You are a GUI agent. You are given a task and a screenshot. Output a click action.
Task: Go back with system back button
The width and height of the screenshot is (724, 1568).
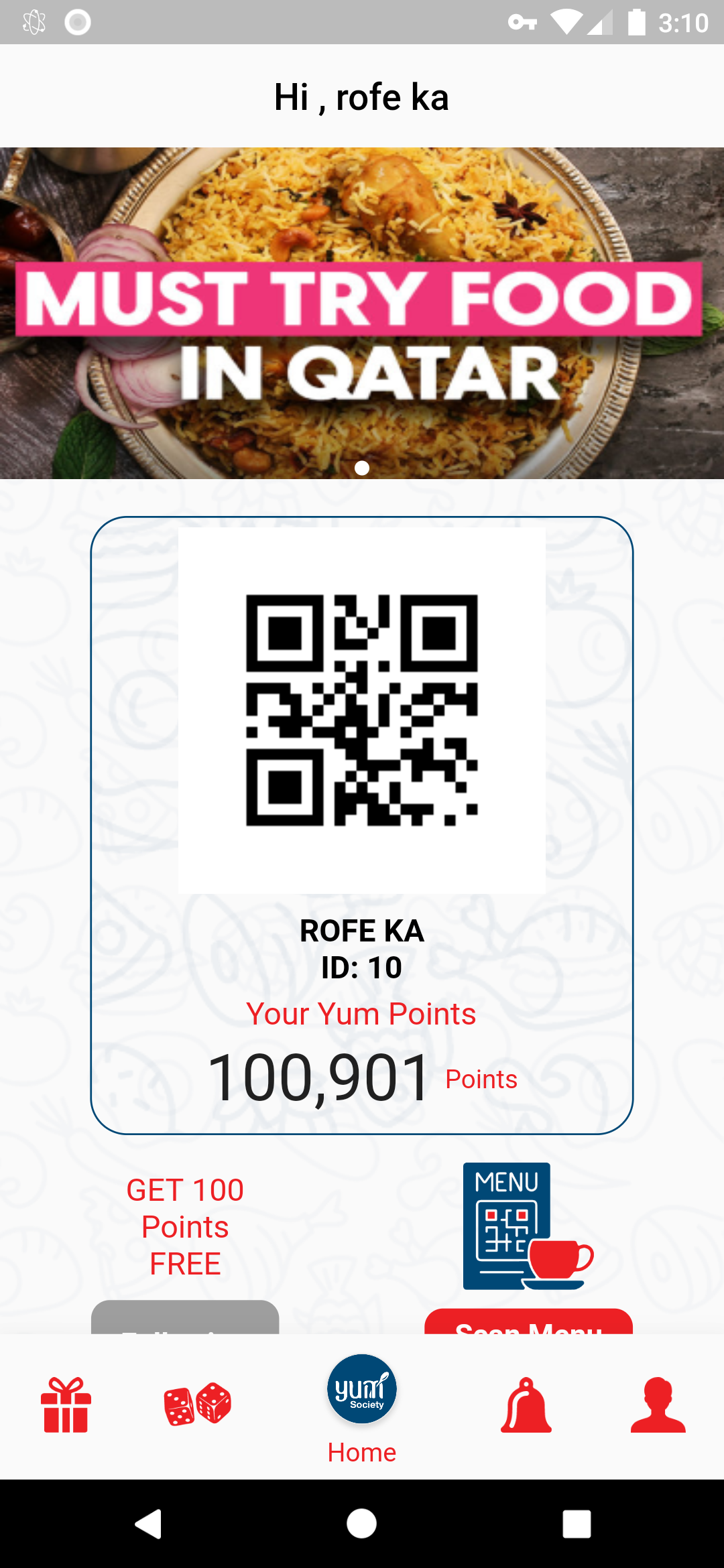148,1524
